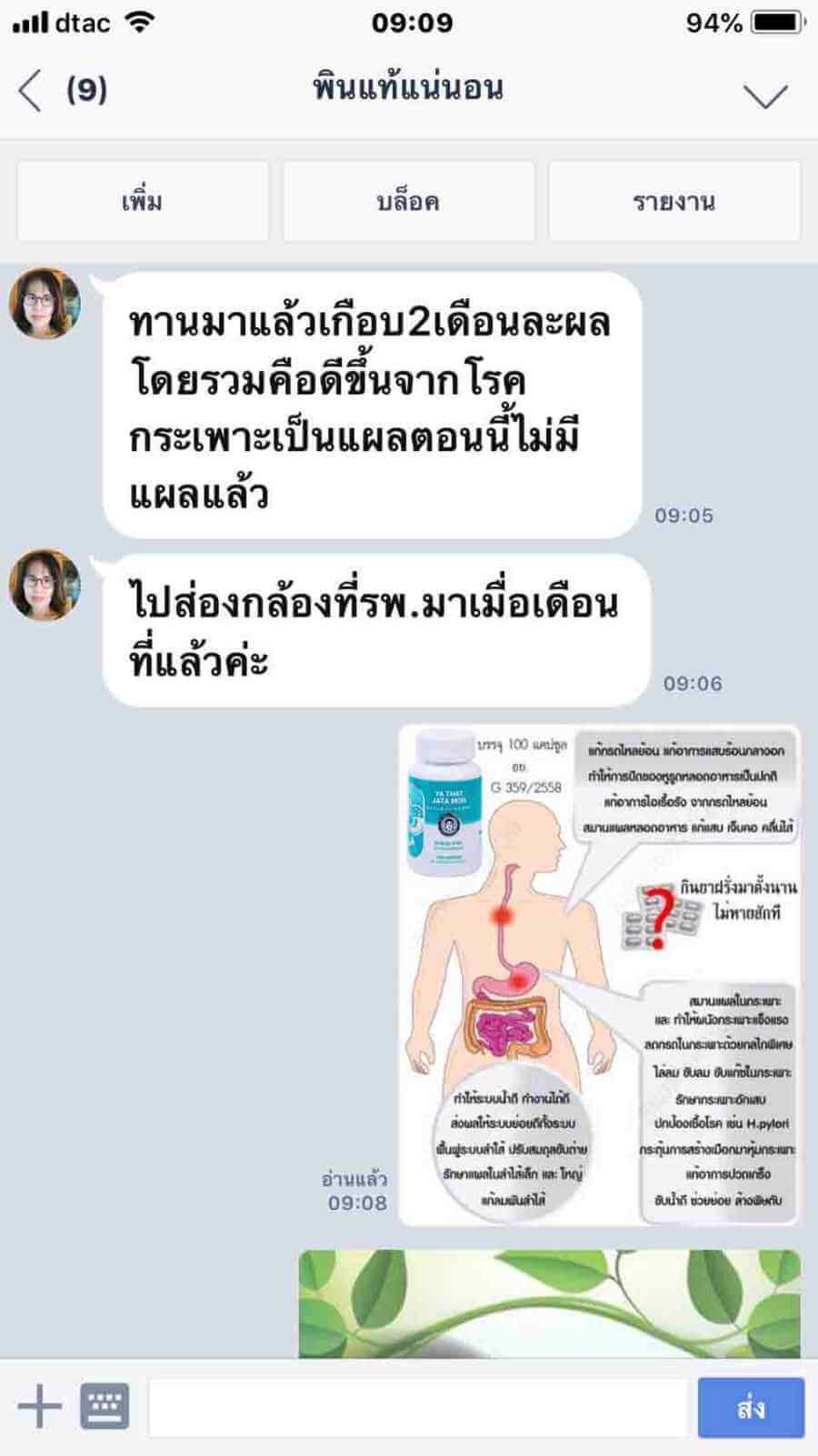The height and width of the screenshot is (1456, 818).
Task: Open the plus attachment menu
Action: click(x=39, y=1408)
